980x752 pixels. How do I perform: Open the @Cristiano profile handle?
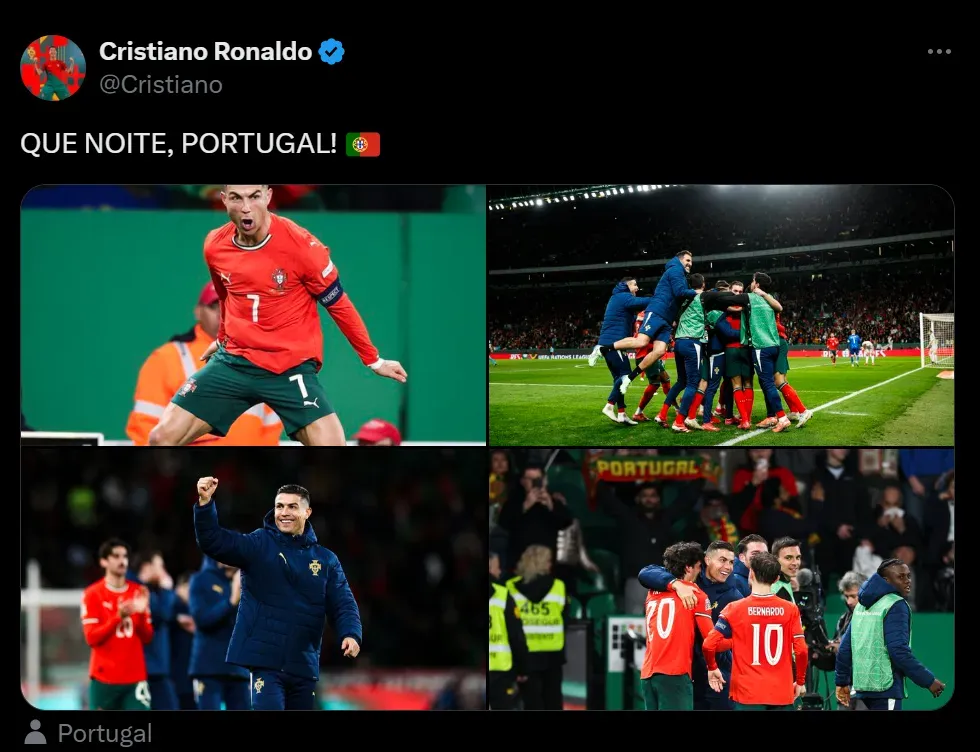pos(161,85)
